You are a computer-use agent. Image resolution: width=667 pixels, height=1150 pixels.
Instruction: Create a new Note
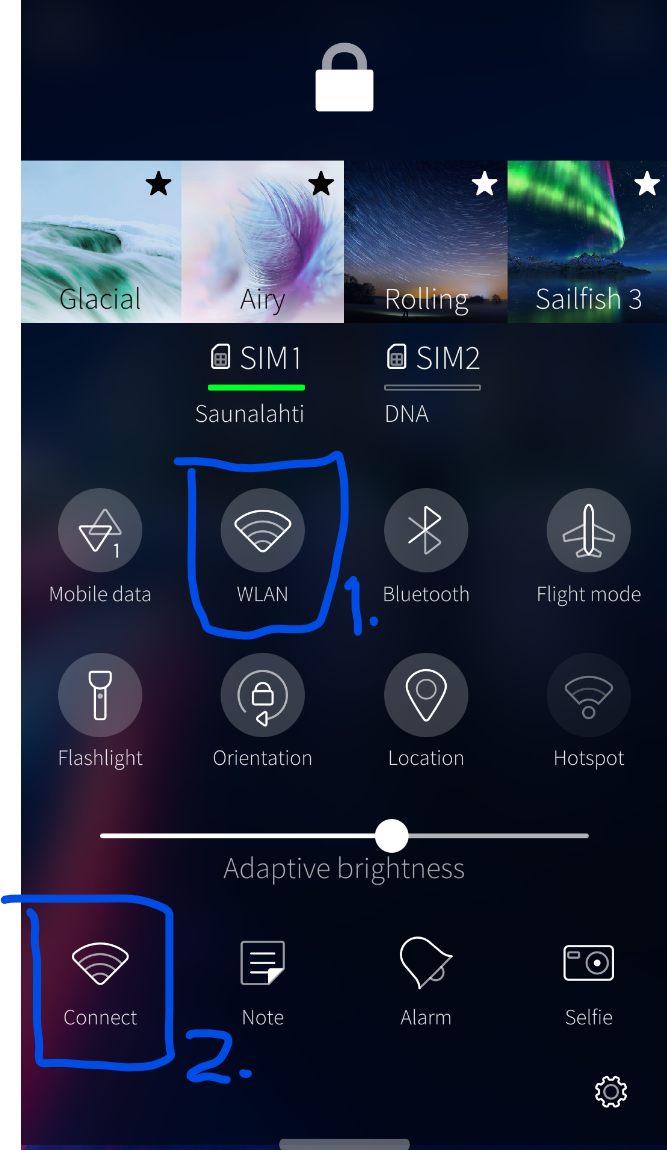263,983
